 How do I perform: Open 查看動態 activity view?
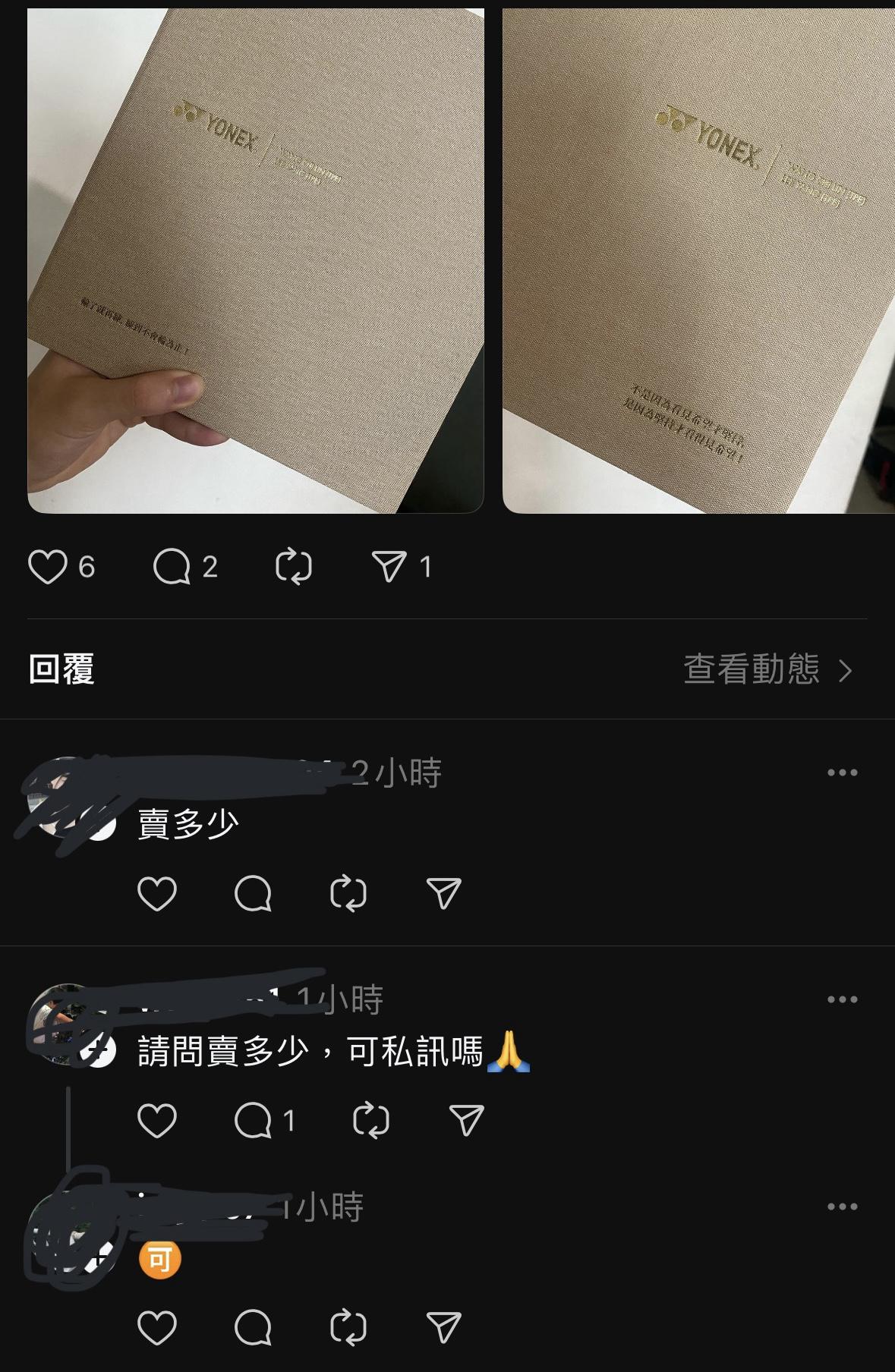click(x=768, y=669)
